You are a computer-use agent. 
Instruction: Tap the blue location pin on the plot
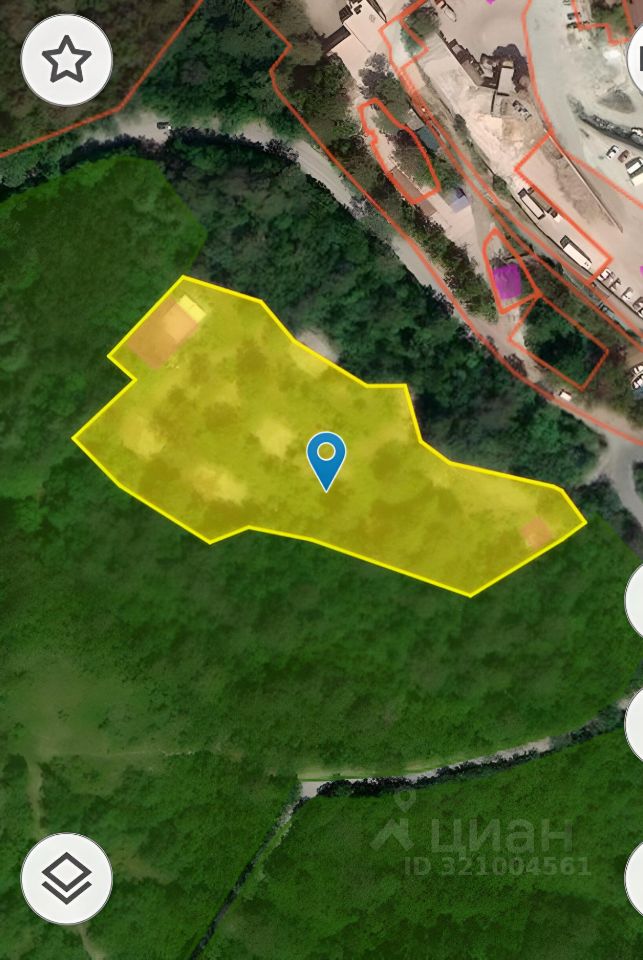click(326, 457)
